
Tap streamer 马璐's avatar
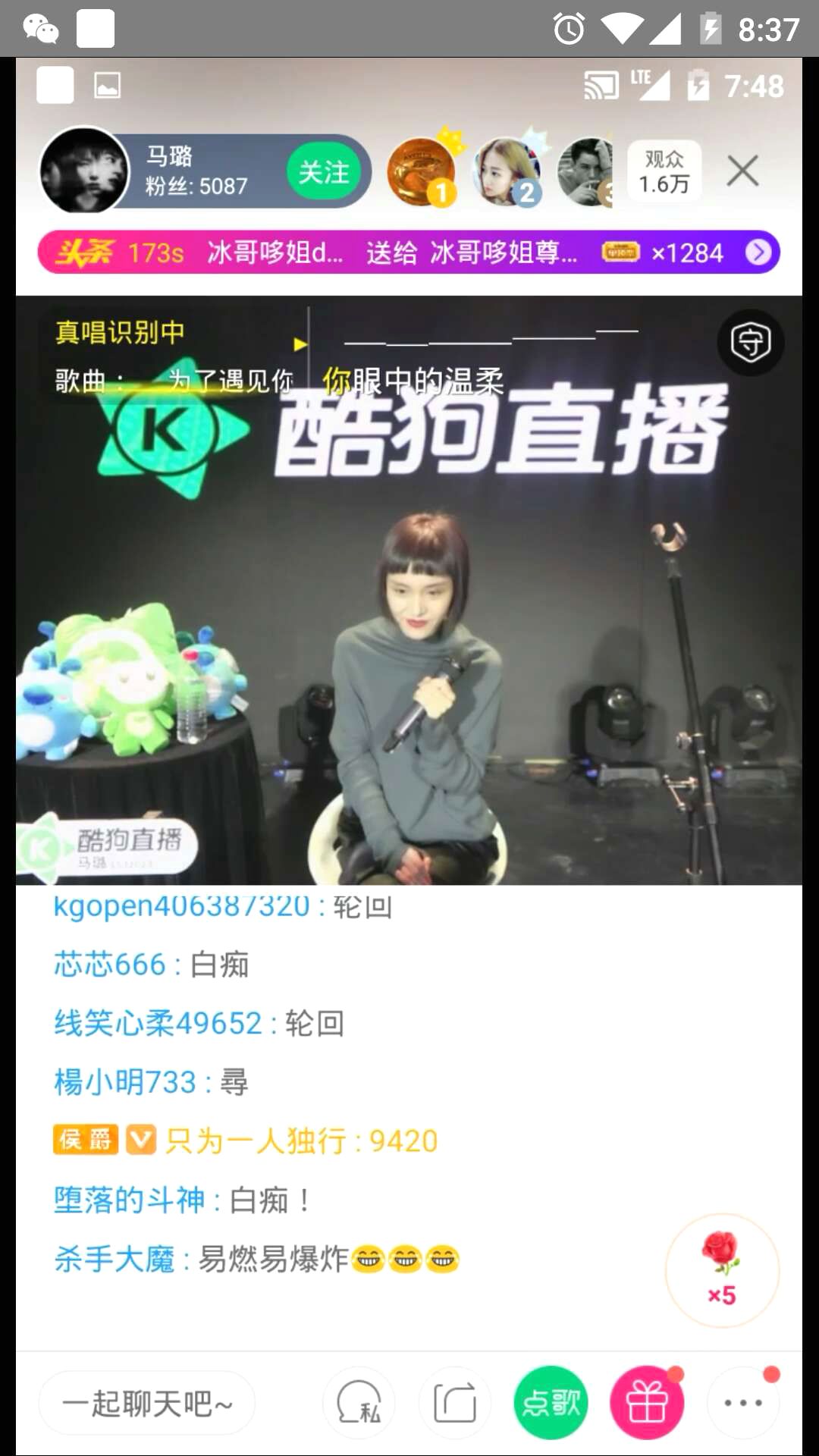[x=83, y=171]
